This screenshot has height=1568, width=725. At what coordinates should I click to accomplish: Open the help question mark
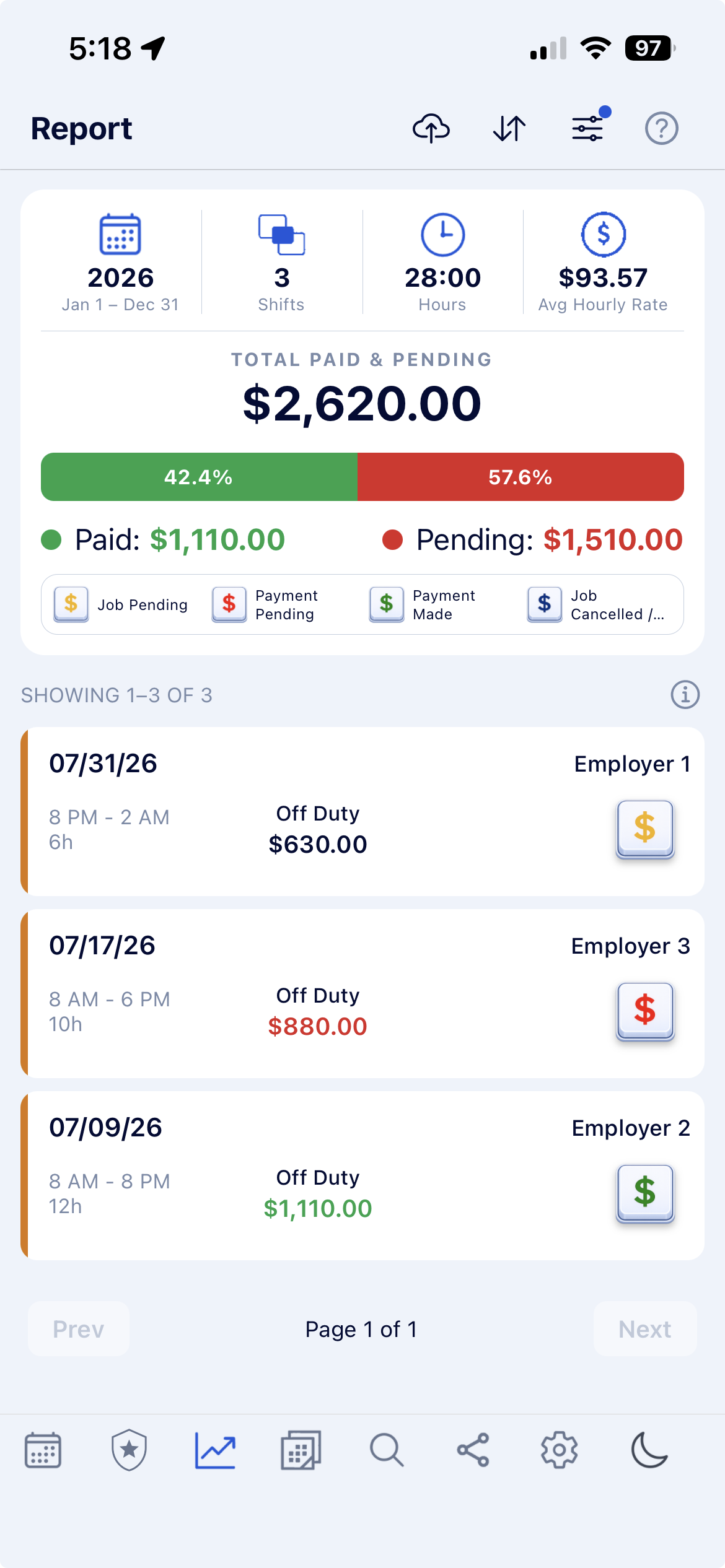(x=662, y=129)
